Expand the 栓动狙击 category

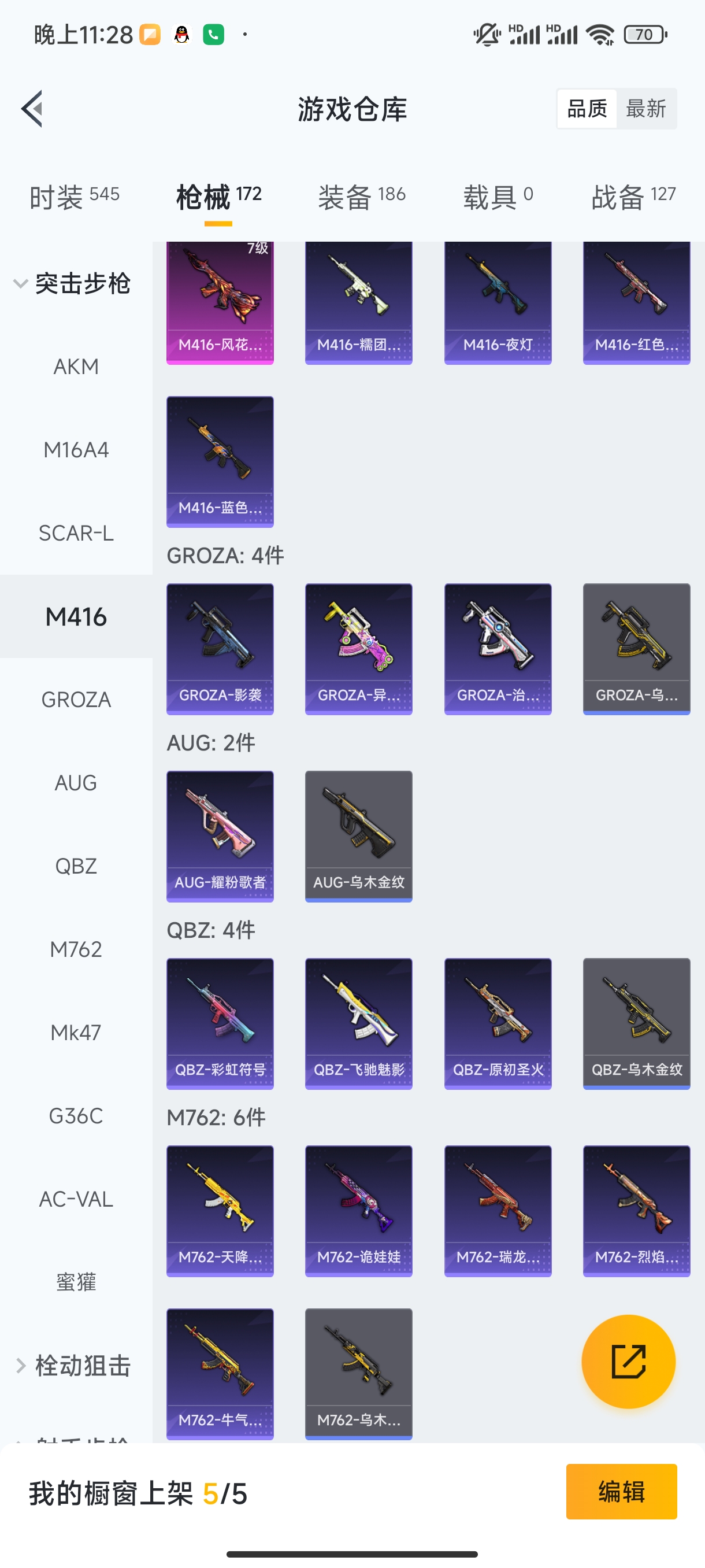tap(73, 1365)
